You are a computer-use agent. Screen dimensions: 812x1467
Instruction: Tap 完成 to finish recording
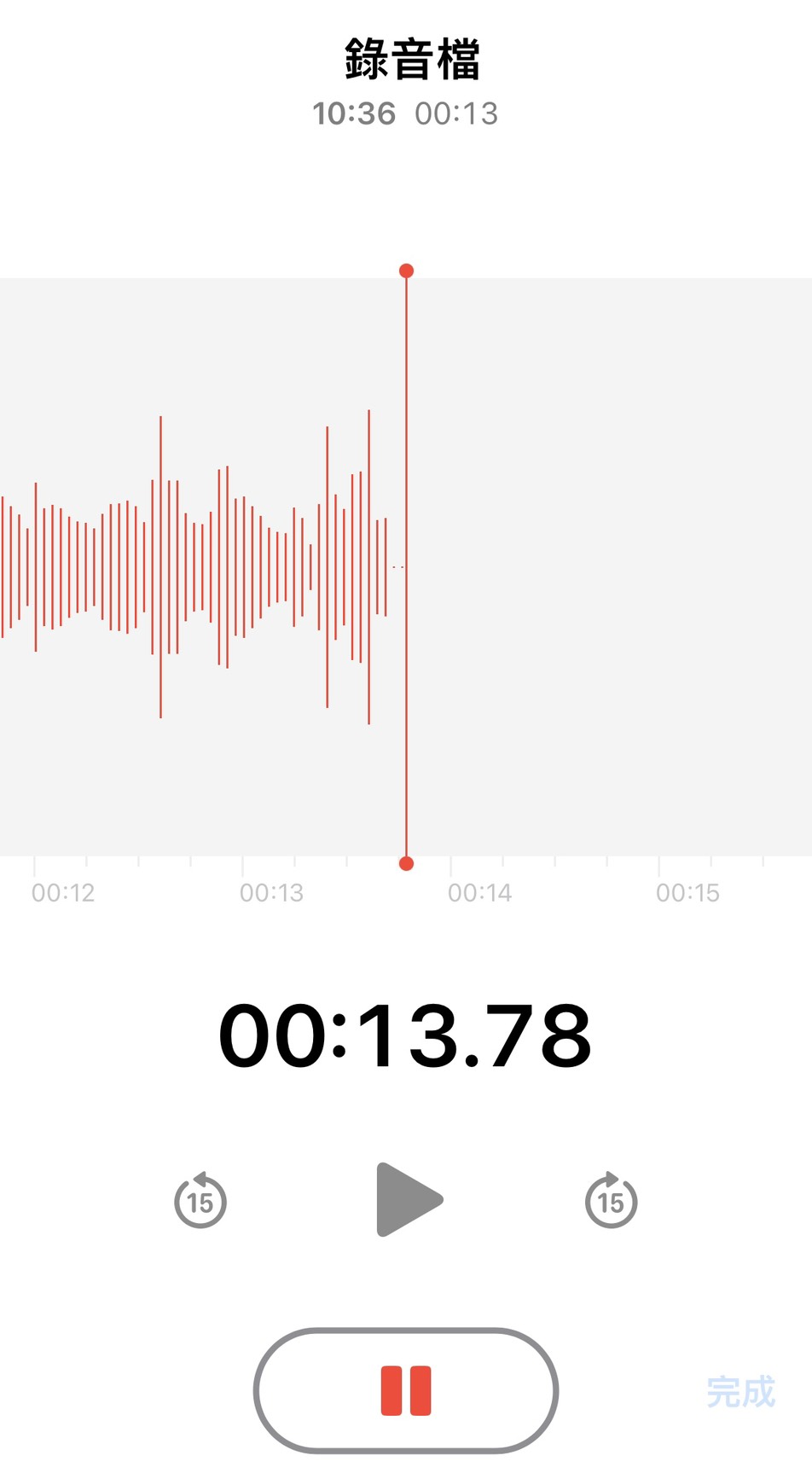coord(740,1392)
